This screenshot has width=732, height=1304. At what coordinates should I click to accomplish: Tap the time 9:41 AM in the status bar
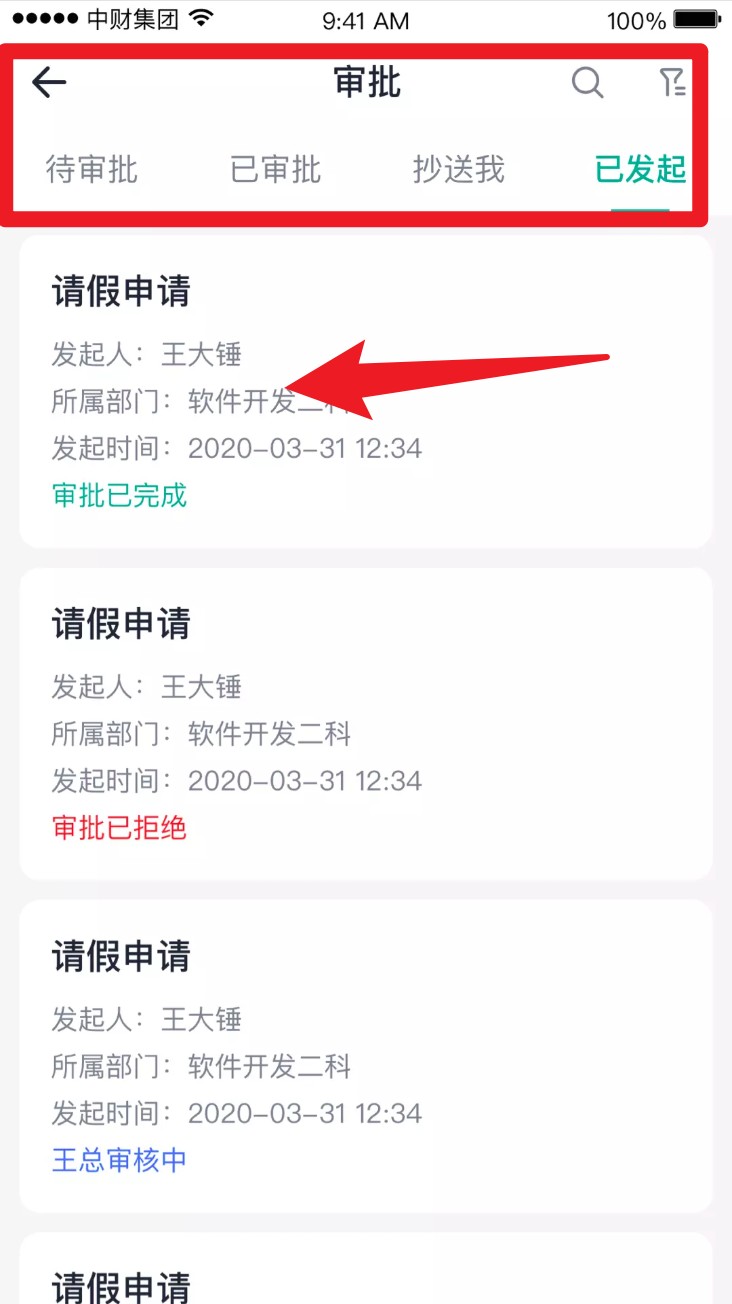pos(366,20)
